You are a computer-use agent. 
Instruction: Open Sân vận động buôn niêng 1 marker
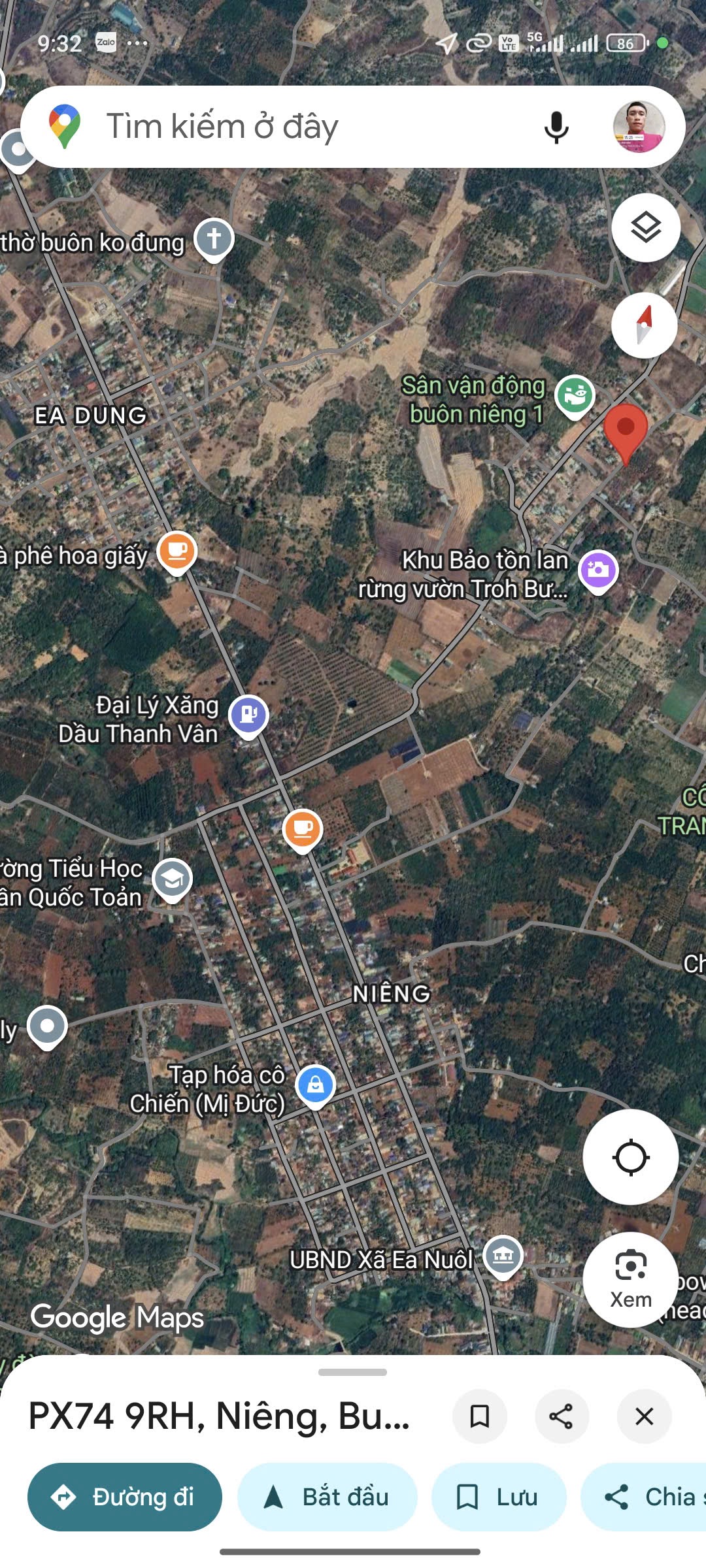[x=575, y=395]
